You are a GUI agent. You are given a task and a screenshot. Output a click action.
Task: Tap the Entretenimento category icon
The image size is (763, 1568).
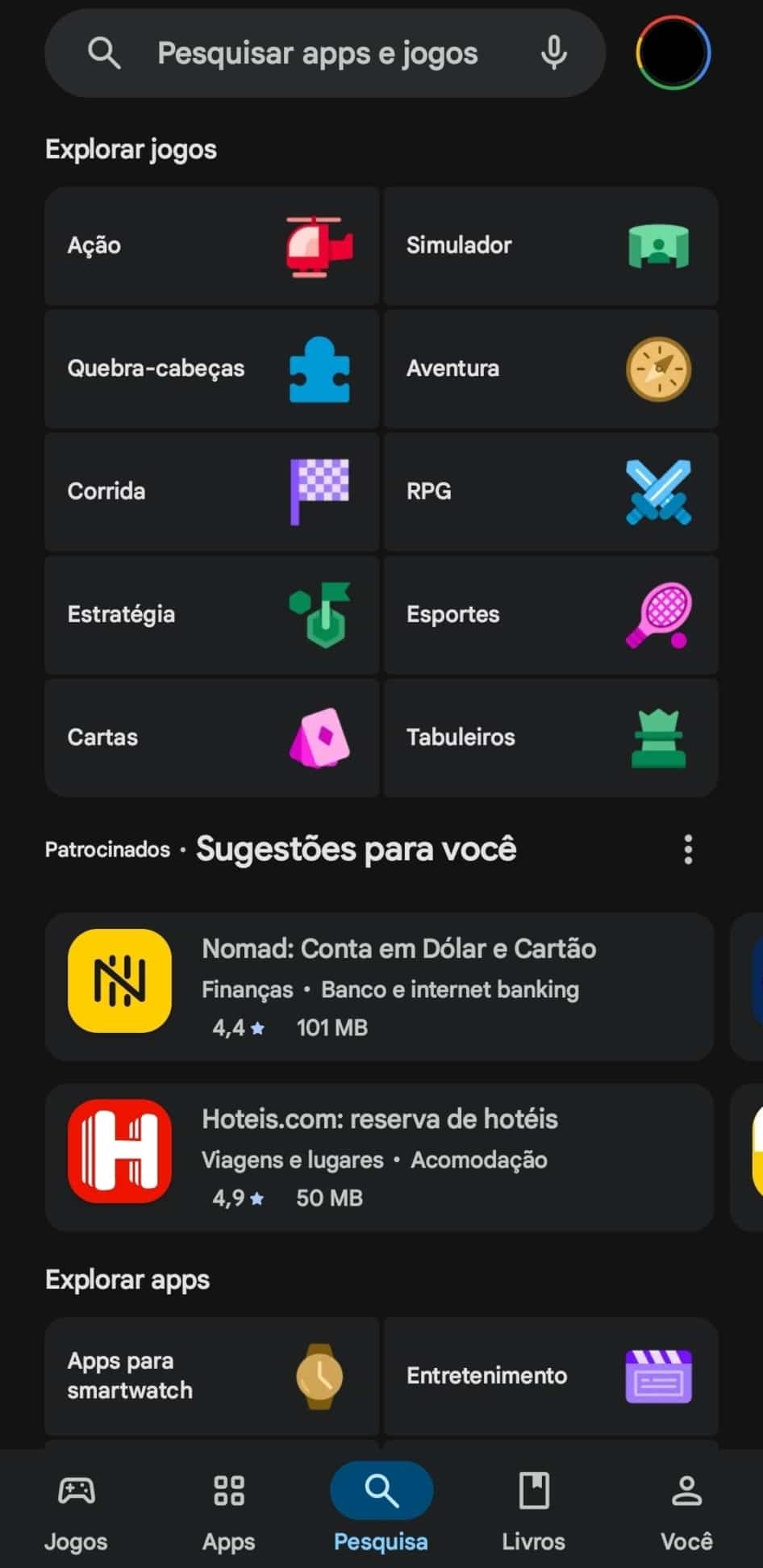[x=659, y=1376]
